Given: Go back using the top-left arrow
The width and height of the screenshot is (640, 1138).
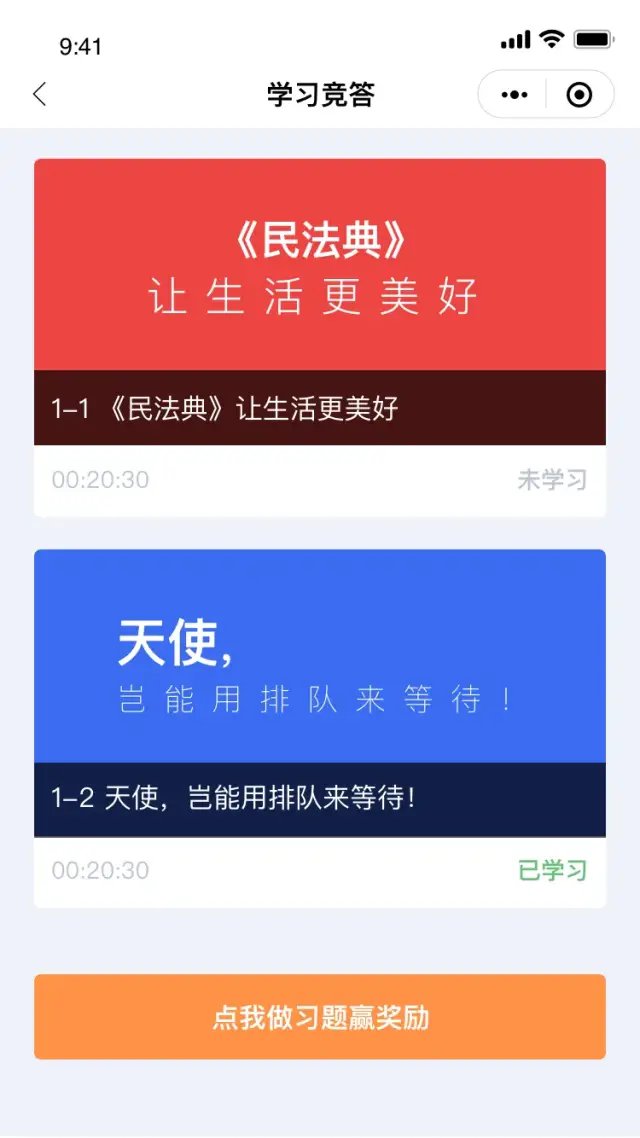Looking at the screenshot, I should [40, 95].
